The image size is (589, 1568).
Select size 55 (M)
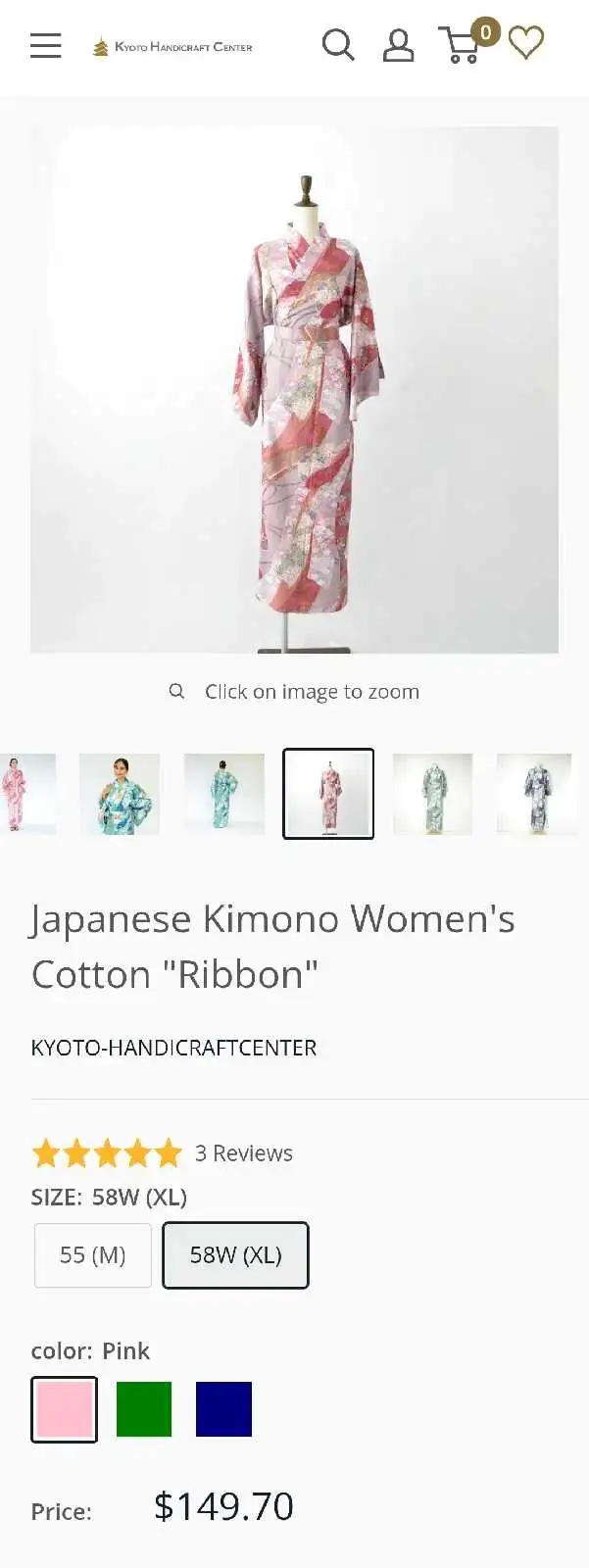pos(93,1255)
